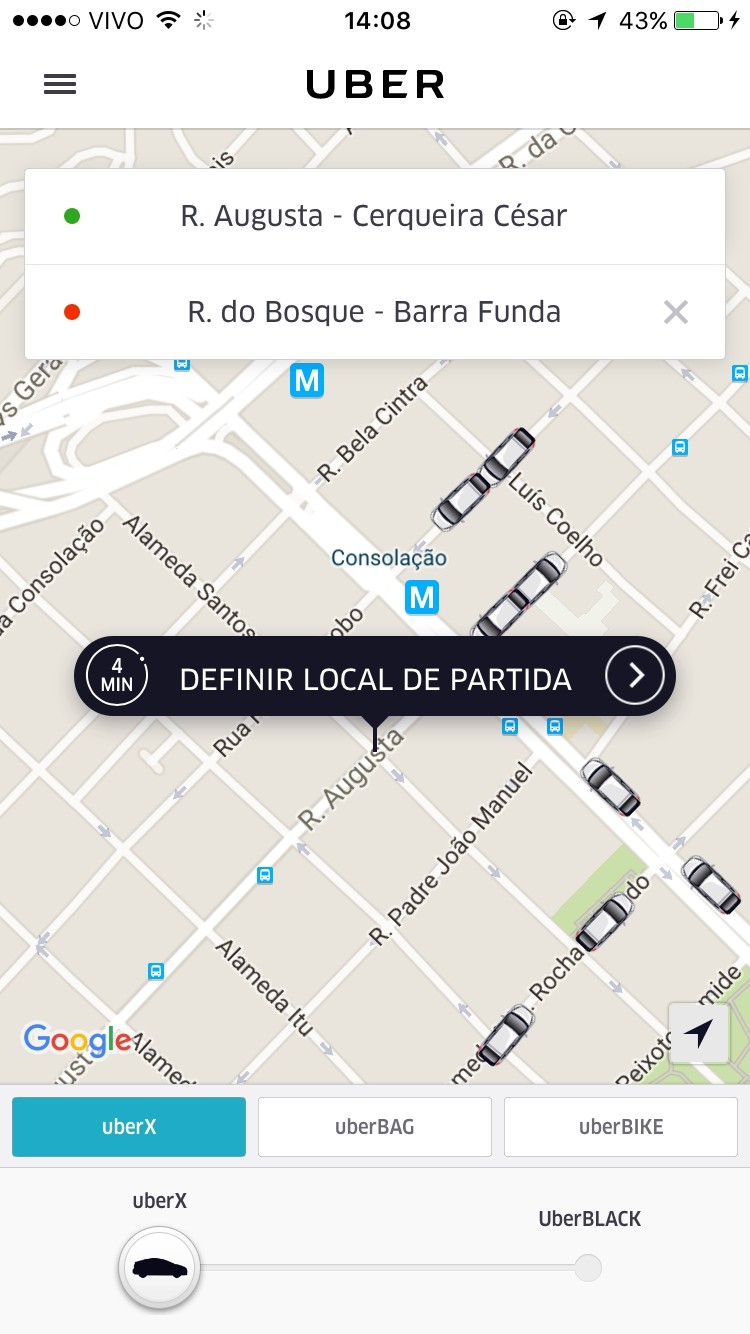The image size is (750, 1334).
Task: Open the hamburger menu
Action: click(x=60, y=85)
